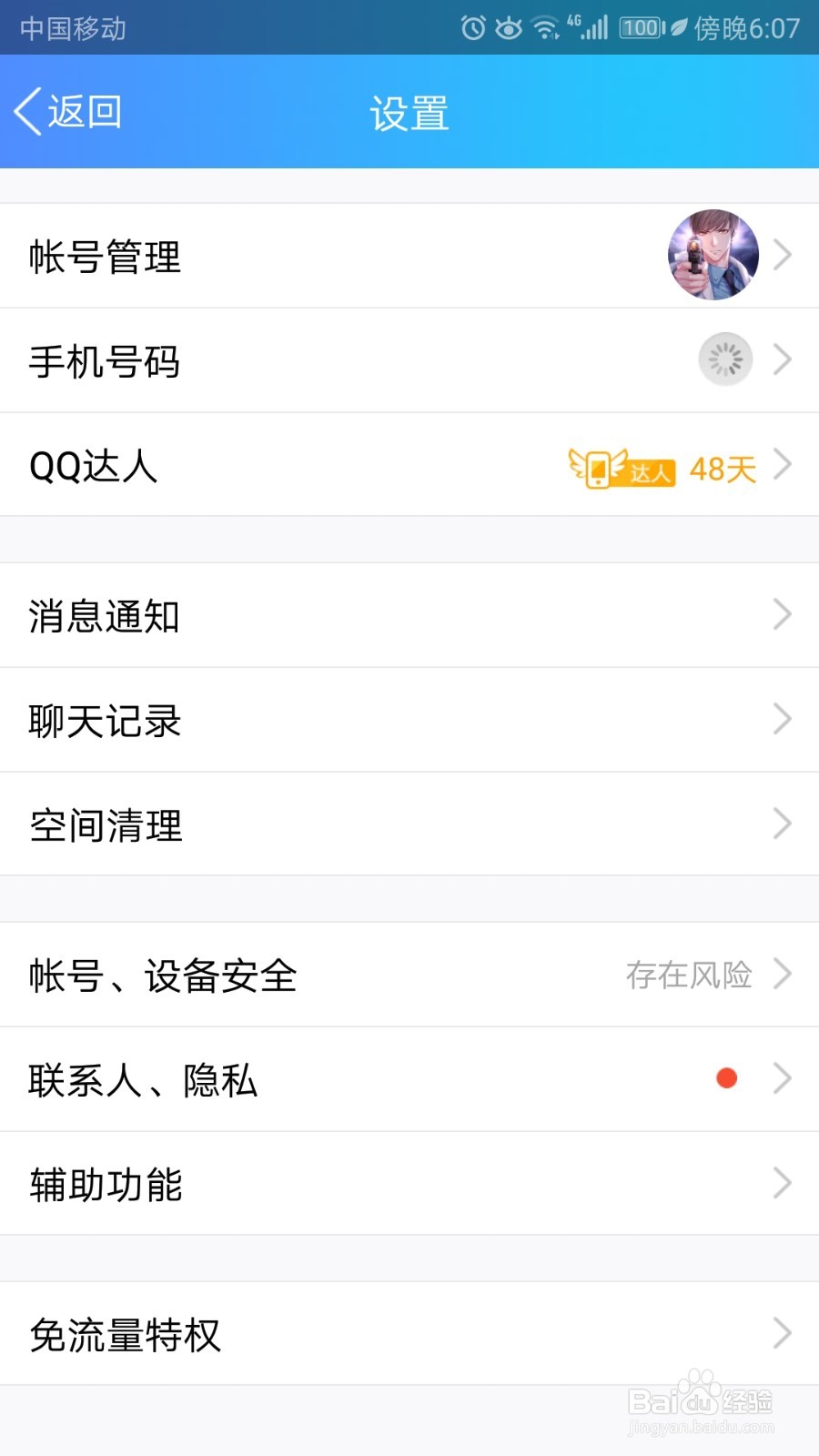Open 聊天记录 via its right arrow
The height and width of the screenshot is (1456, 819).
(781, 720)
